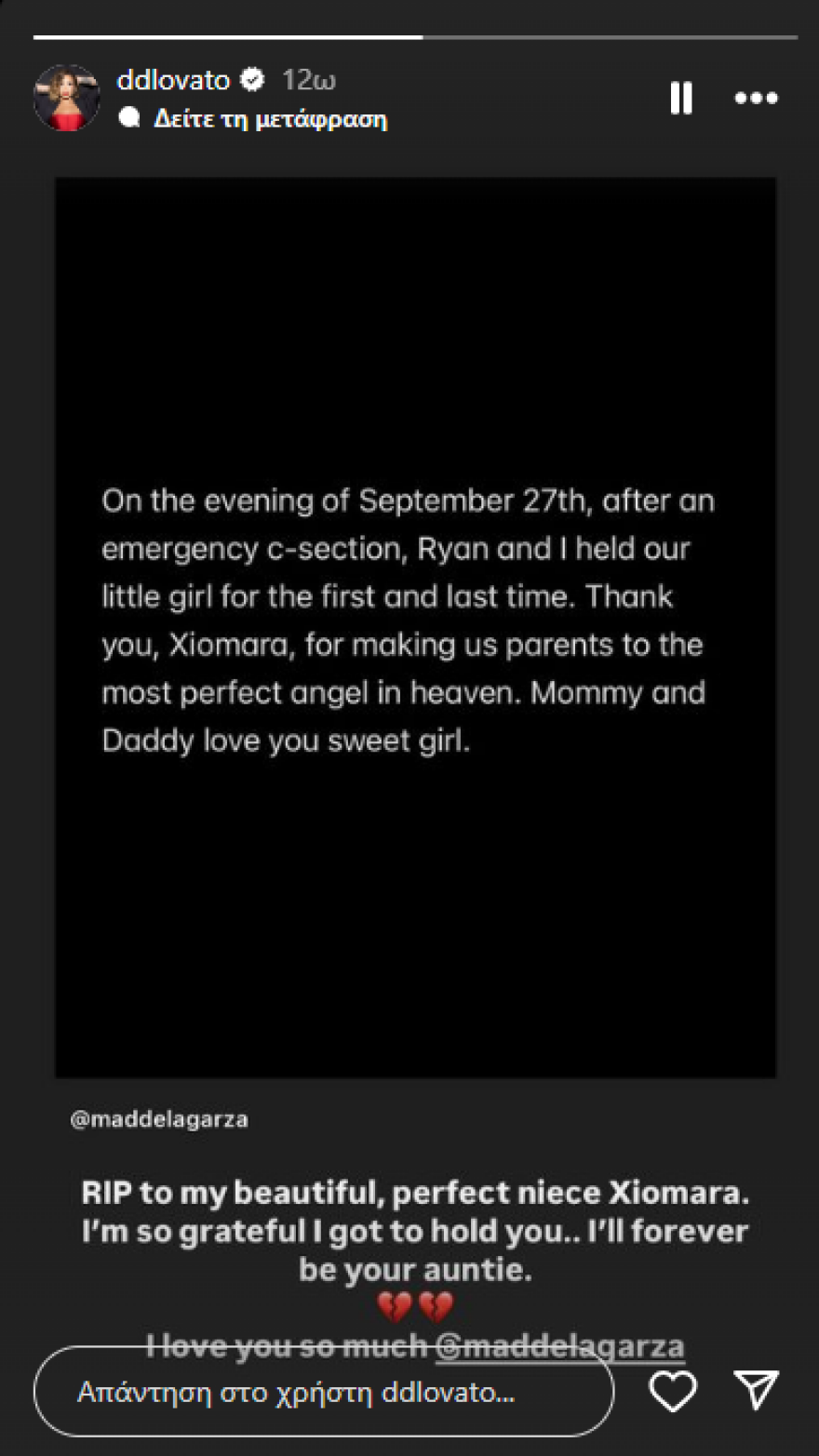Tap the reply field to ddlovato

(323, 1392)
